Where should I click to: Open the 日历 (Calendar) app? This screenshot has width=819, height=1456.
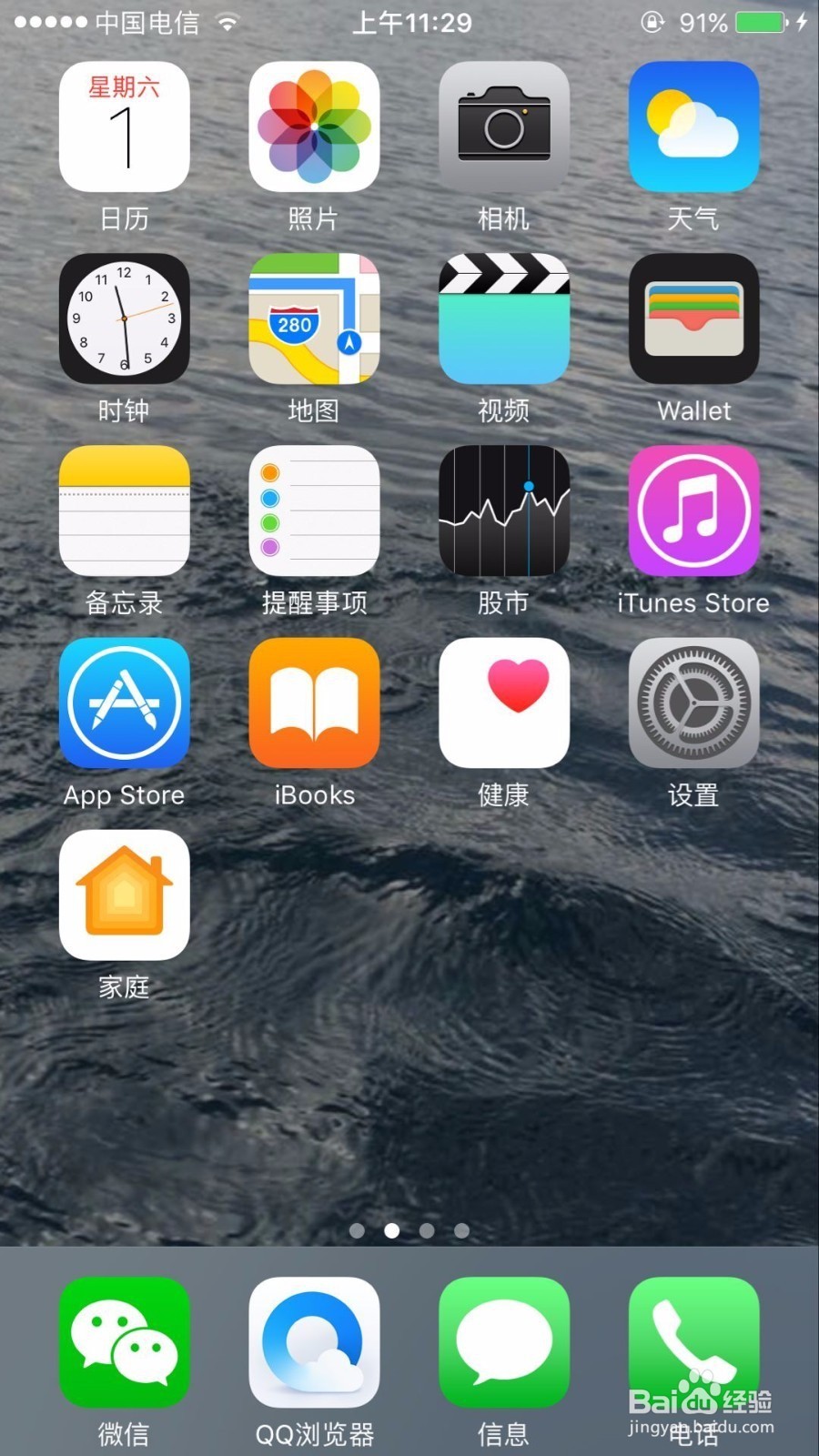pos(125,127)
